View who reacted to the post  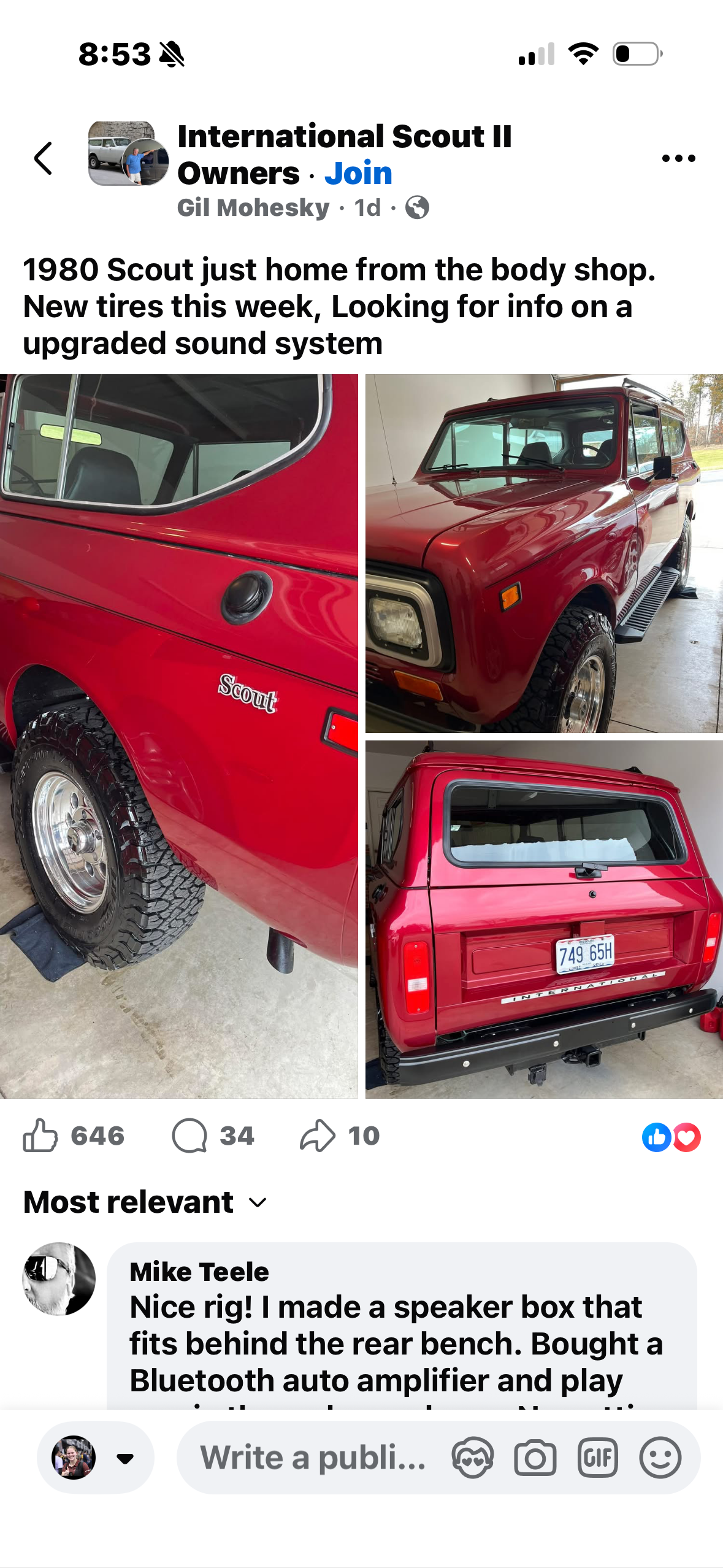671,1137
